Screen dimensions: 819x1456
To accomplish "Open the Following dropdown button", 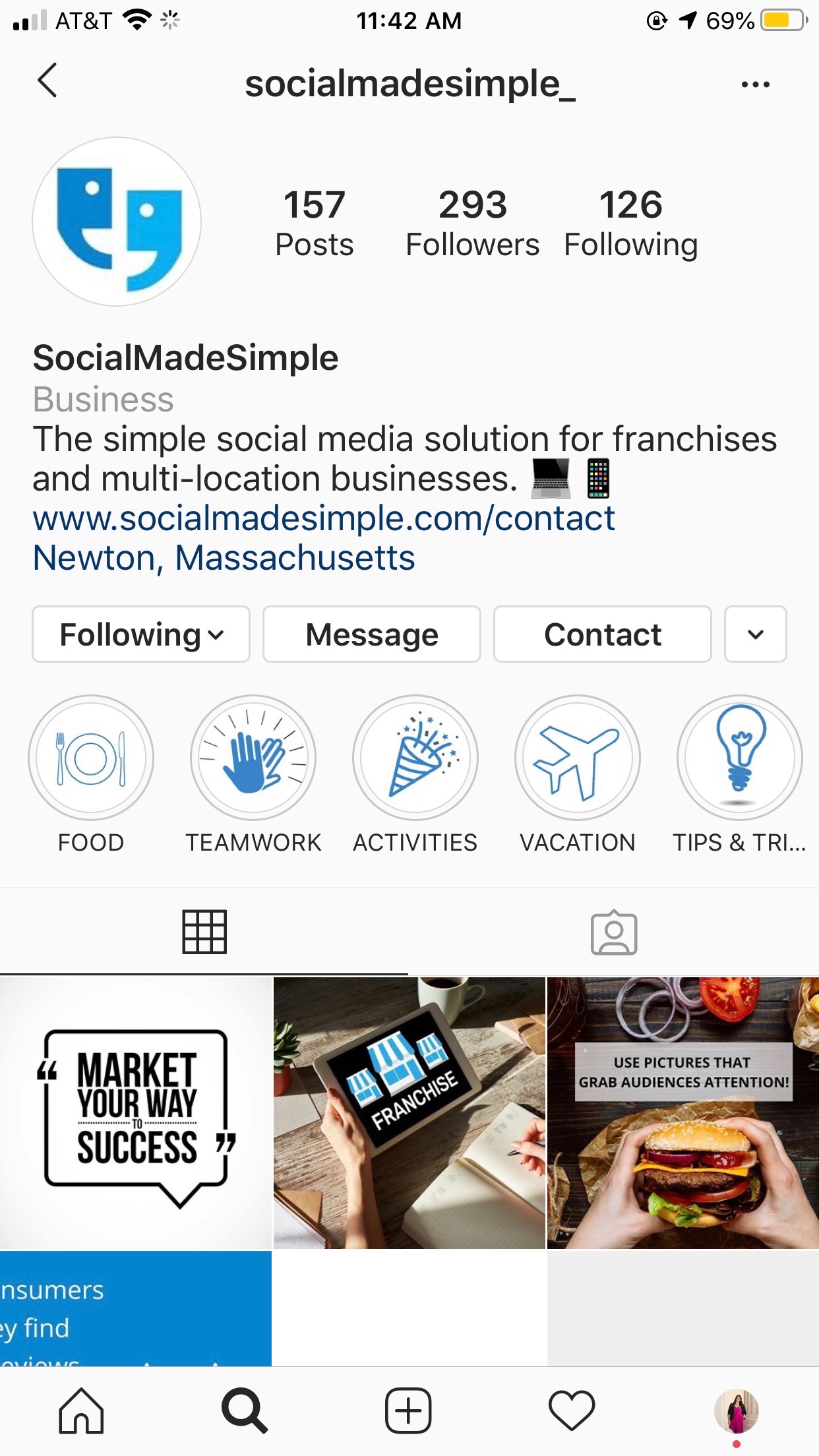I will coord(141,634).
